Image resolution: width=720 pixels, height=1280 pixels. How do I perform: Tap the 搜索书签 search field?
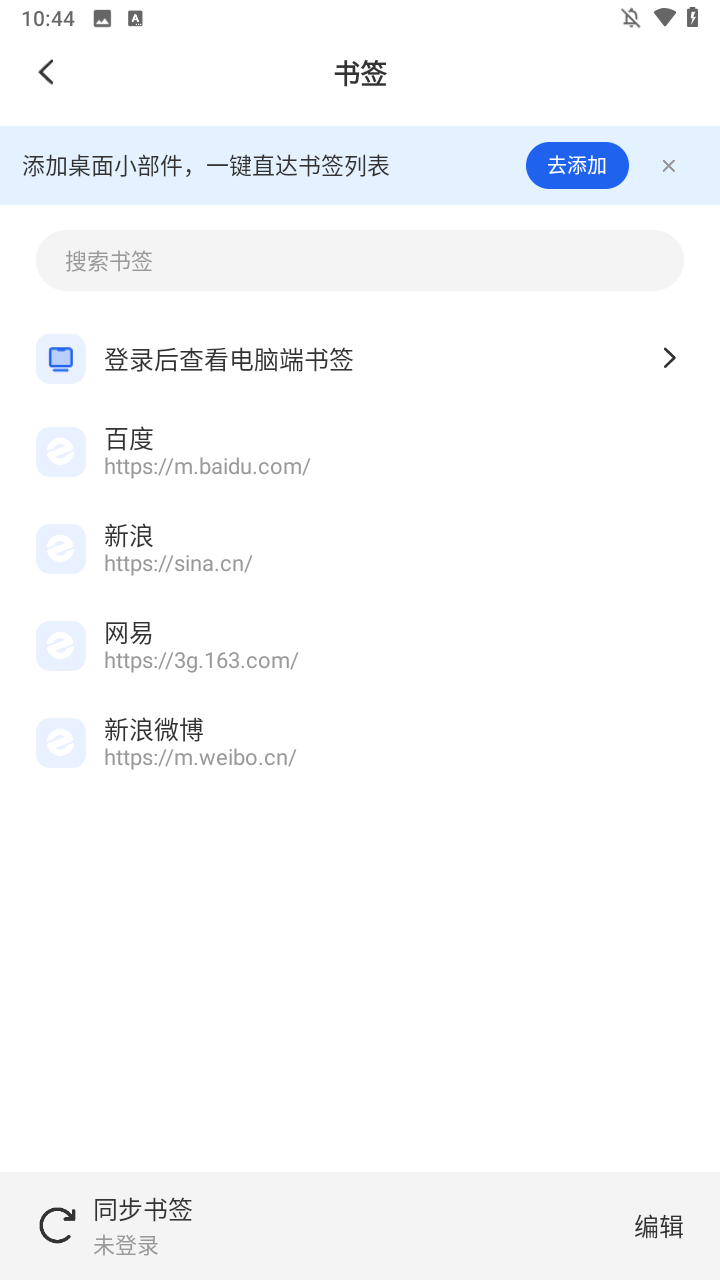click(360, 260)
